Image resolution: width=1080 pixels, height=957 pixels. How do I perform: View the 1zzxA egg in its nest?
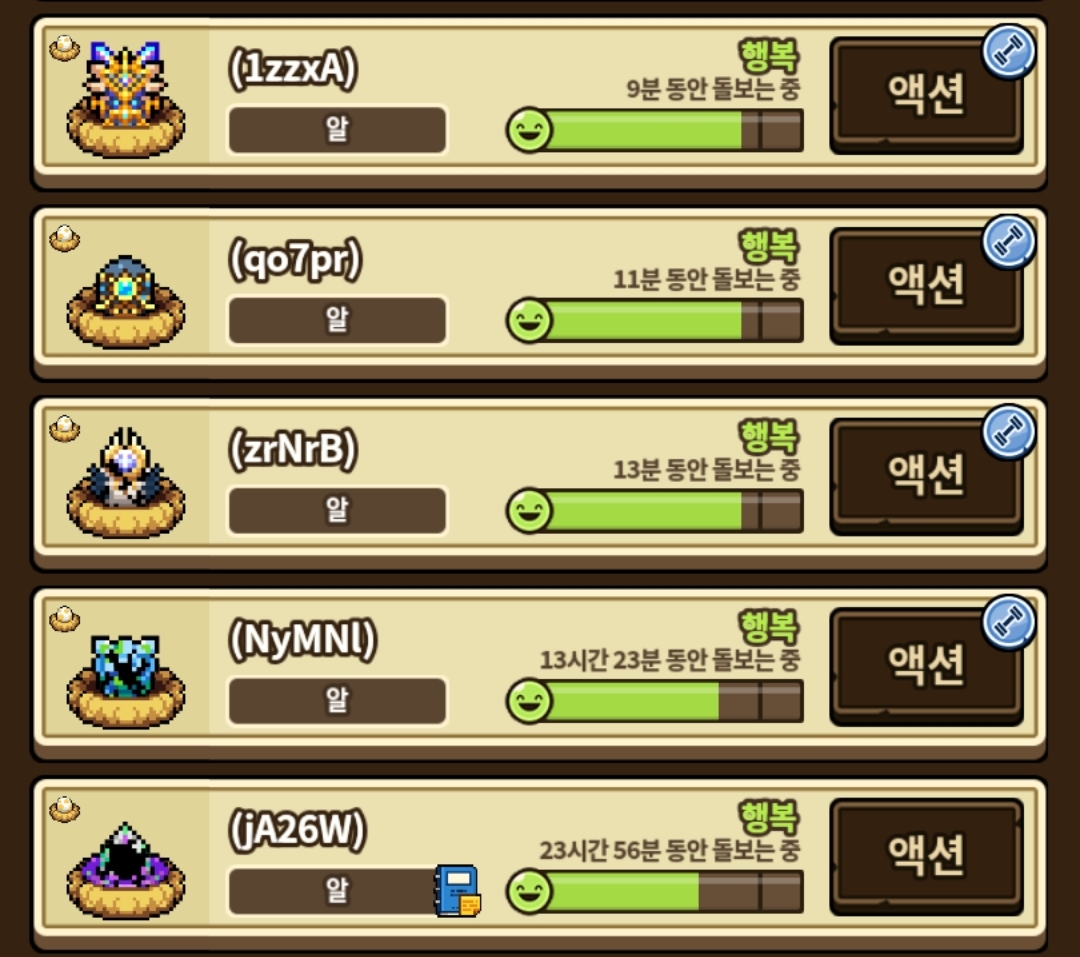[125, 100]
